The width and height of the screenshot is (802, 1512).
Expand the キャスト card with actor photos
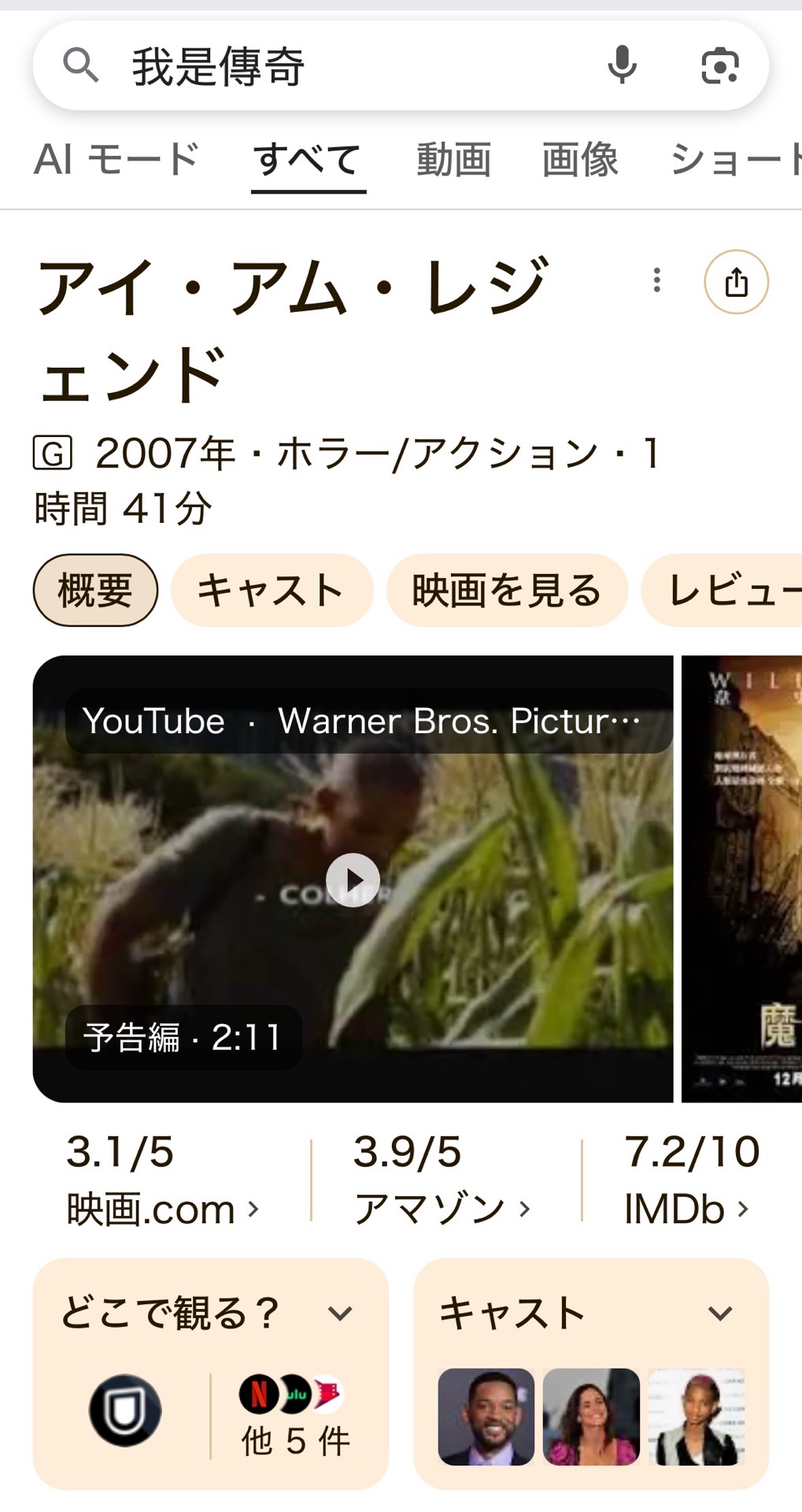click(590, 1314)
